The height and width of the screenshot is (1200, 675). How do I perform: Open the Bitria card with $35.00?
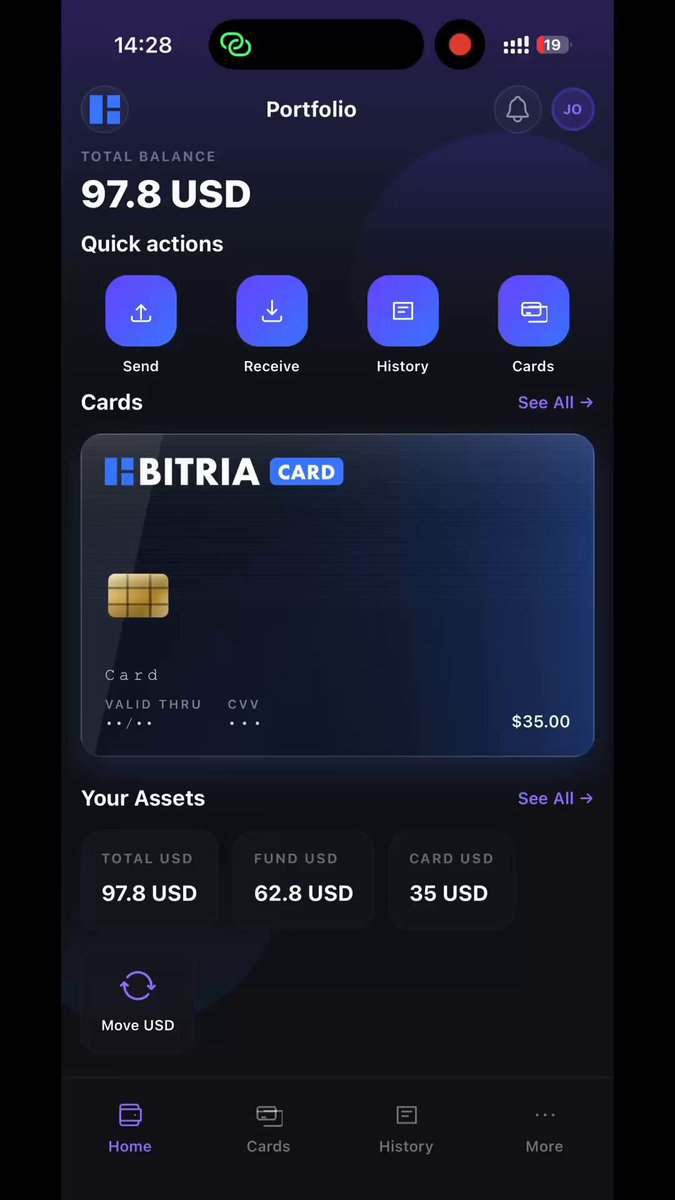337,595
